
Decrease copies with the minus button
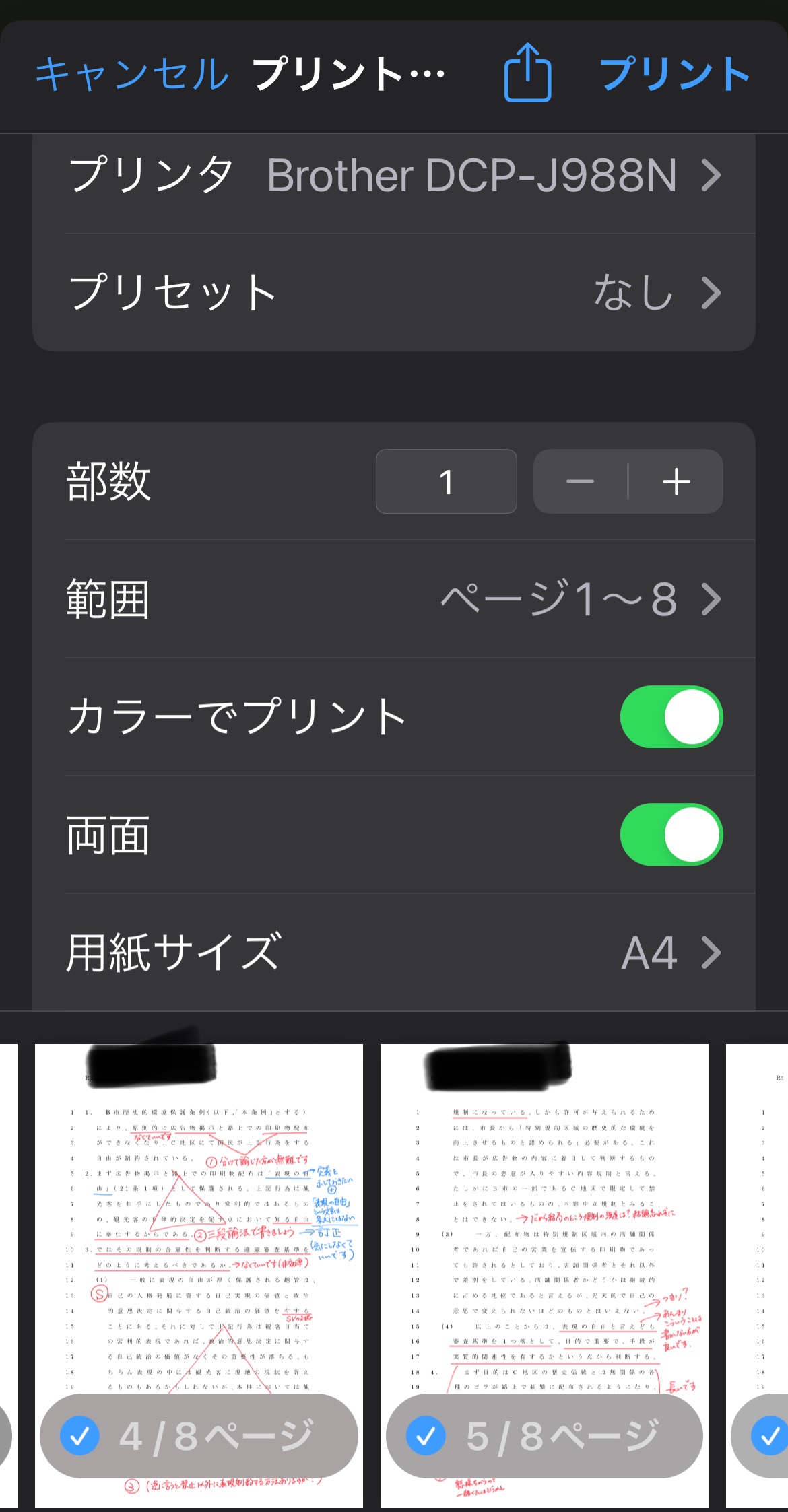(581, 482)
